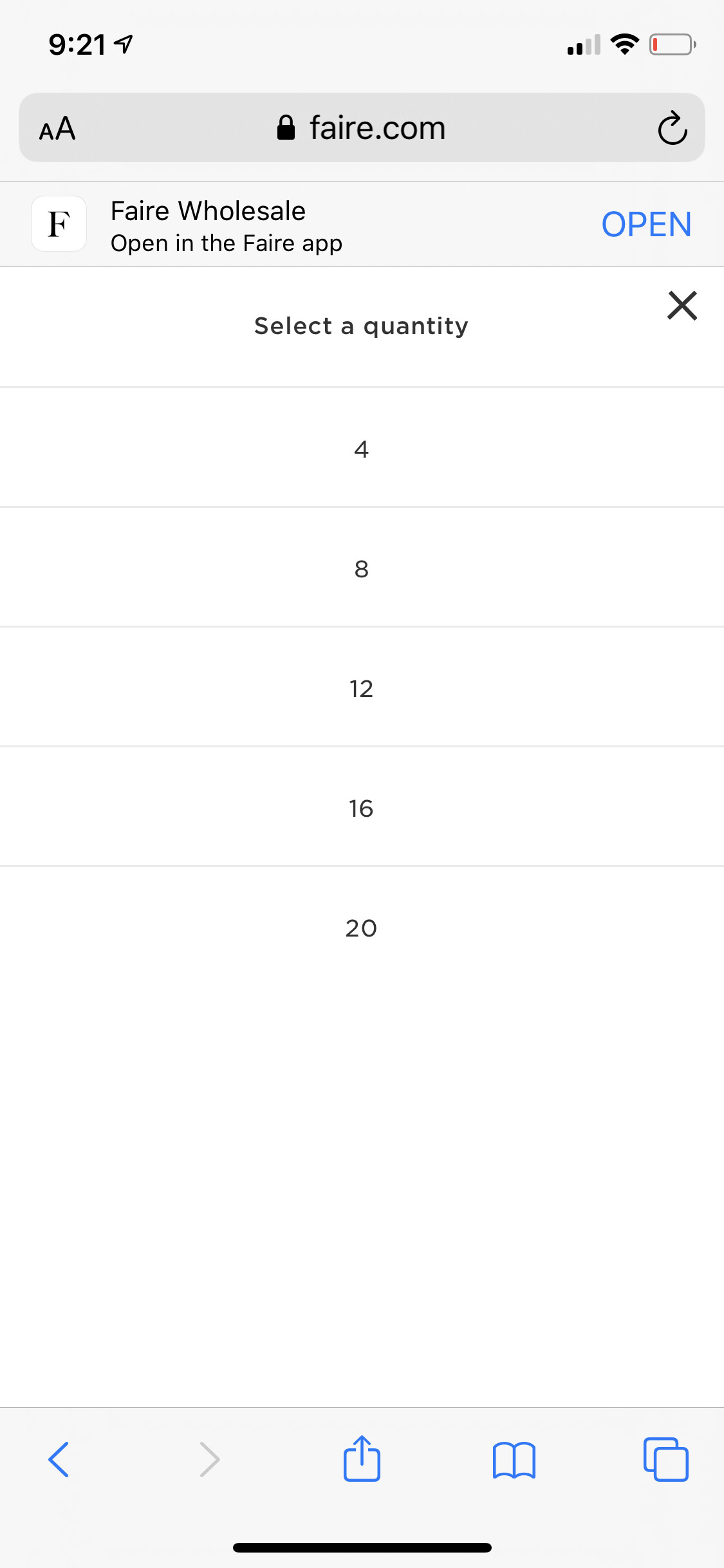Screen dimensions: 724x1568
Task: Select quantity 4
Action: [362, 449]
